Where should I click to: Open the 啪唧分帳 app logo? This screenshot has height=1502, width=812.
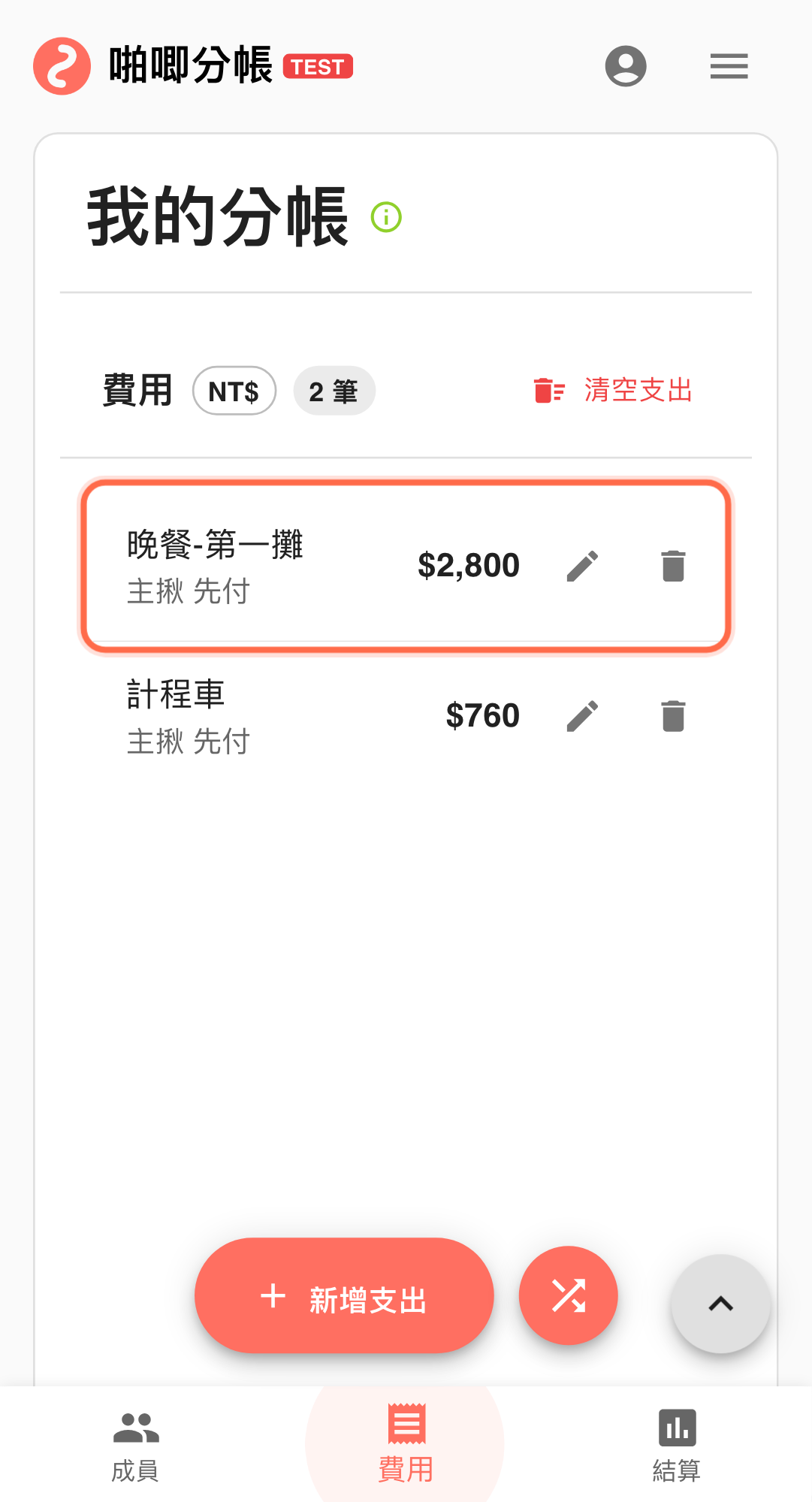point(60,66)
